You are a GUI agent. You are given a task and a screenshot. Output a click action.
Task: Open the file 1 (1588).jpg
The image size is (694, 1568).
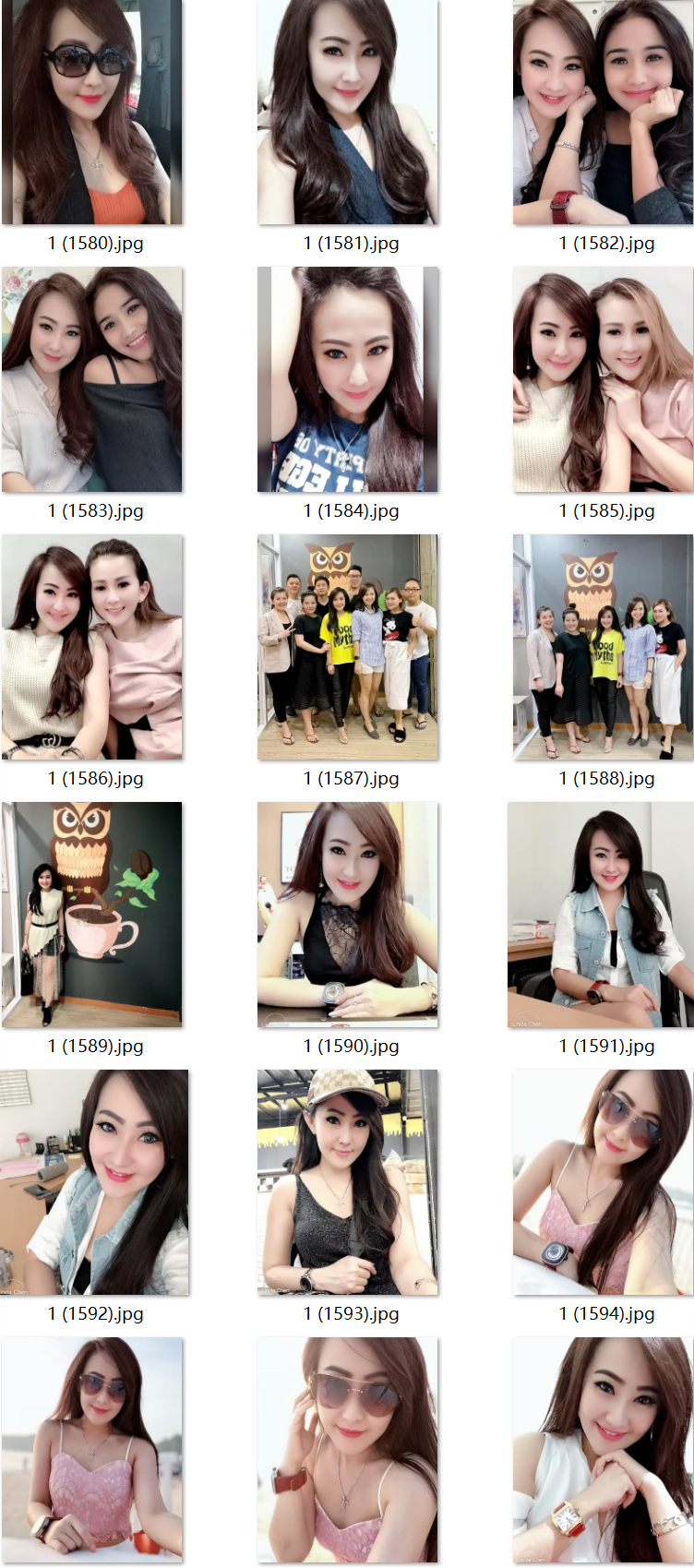(x=603, y=647)
